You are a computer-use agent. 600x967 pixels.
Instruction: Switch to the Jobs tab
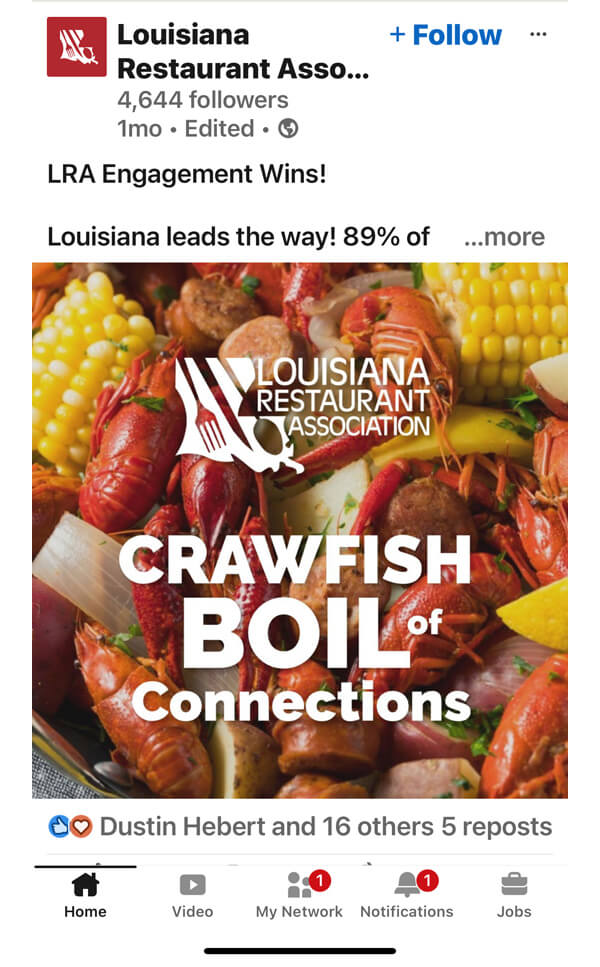[x=514, y=895]
